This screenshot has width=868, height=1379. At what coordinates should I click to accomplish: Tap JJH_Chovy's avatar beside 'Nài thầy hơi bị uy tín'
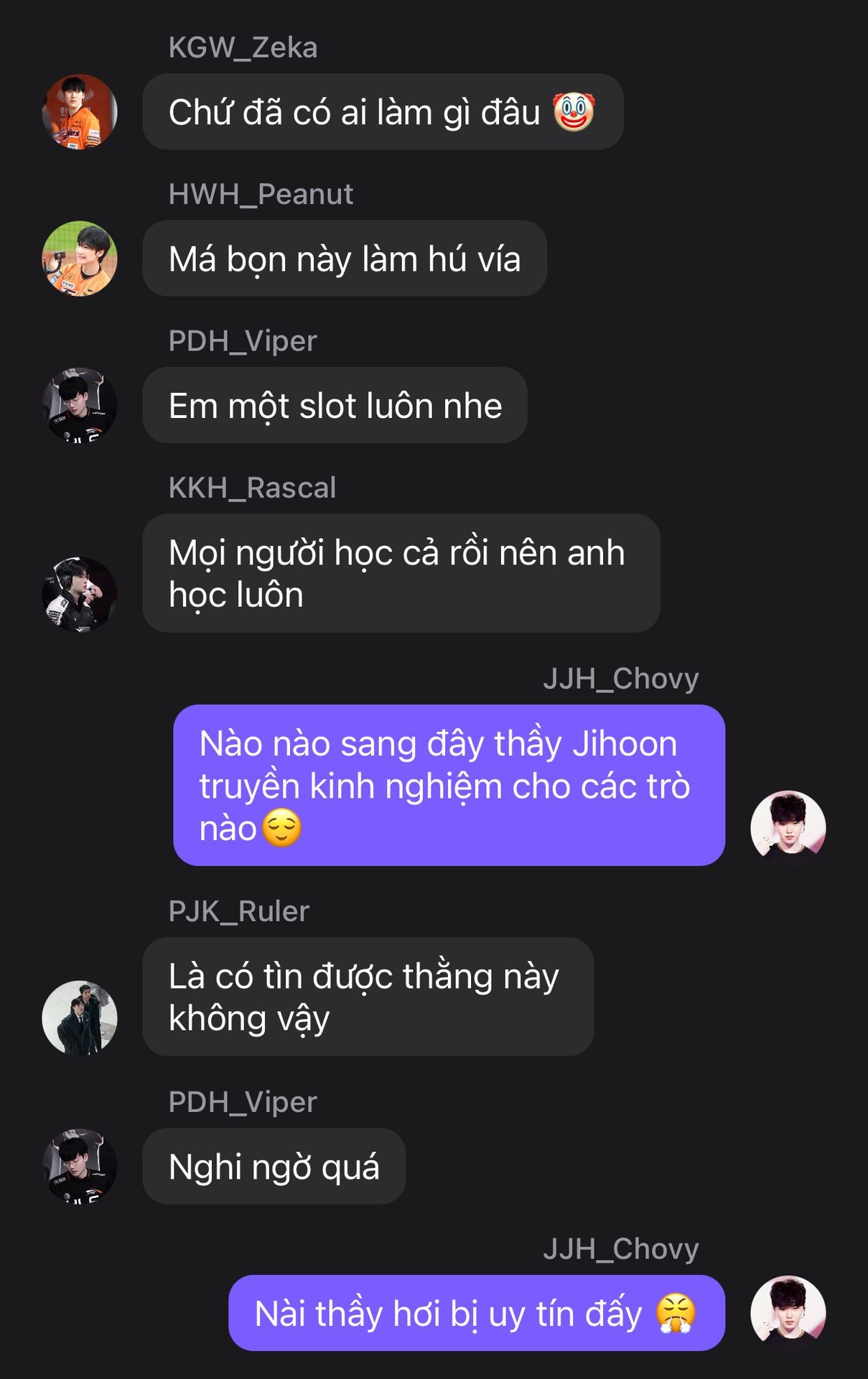click(x=788, y=1312)
